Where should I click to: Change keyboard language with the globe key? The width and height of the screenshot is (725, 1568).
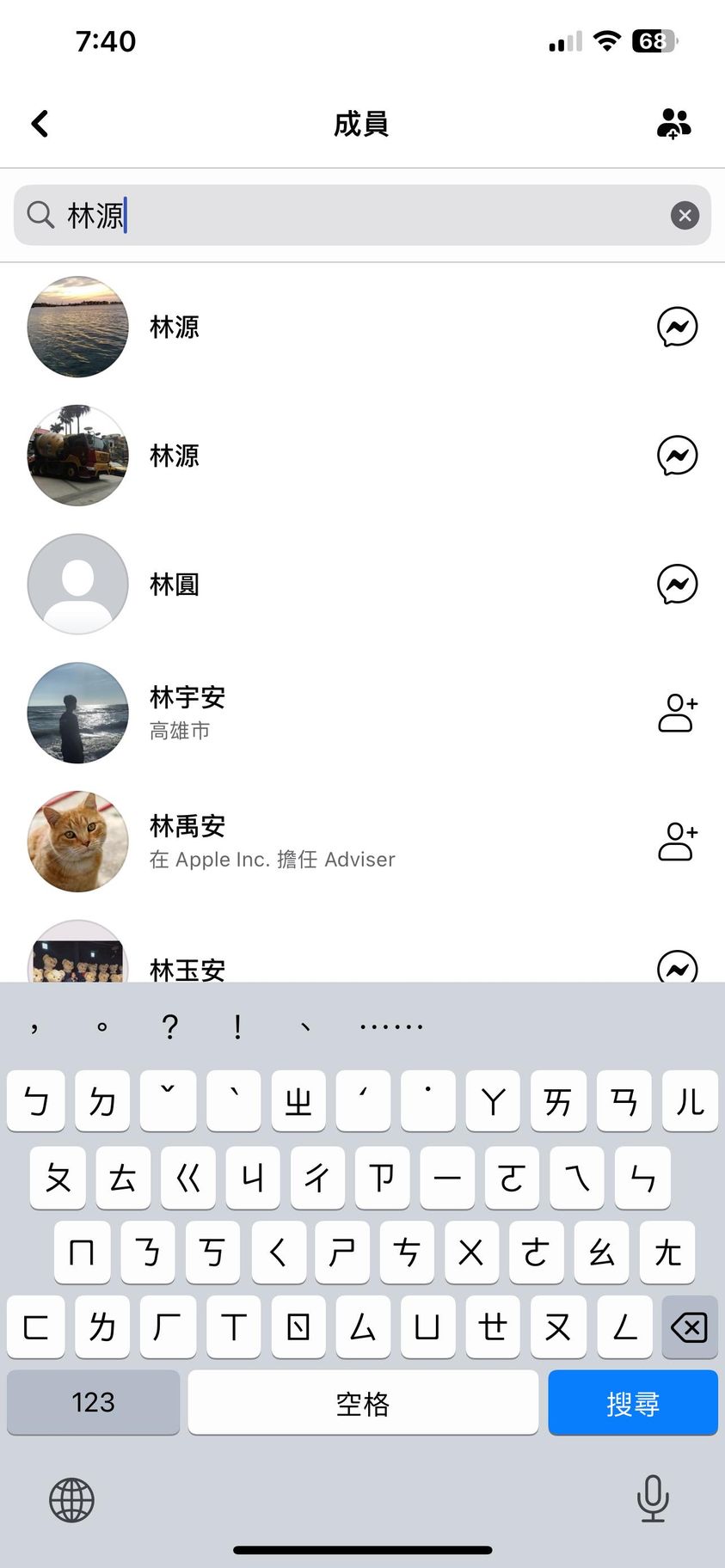pos(71,1500)
